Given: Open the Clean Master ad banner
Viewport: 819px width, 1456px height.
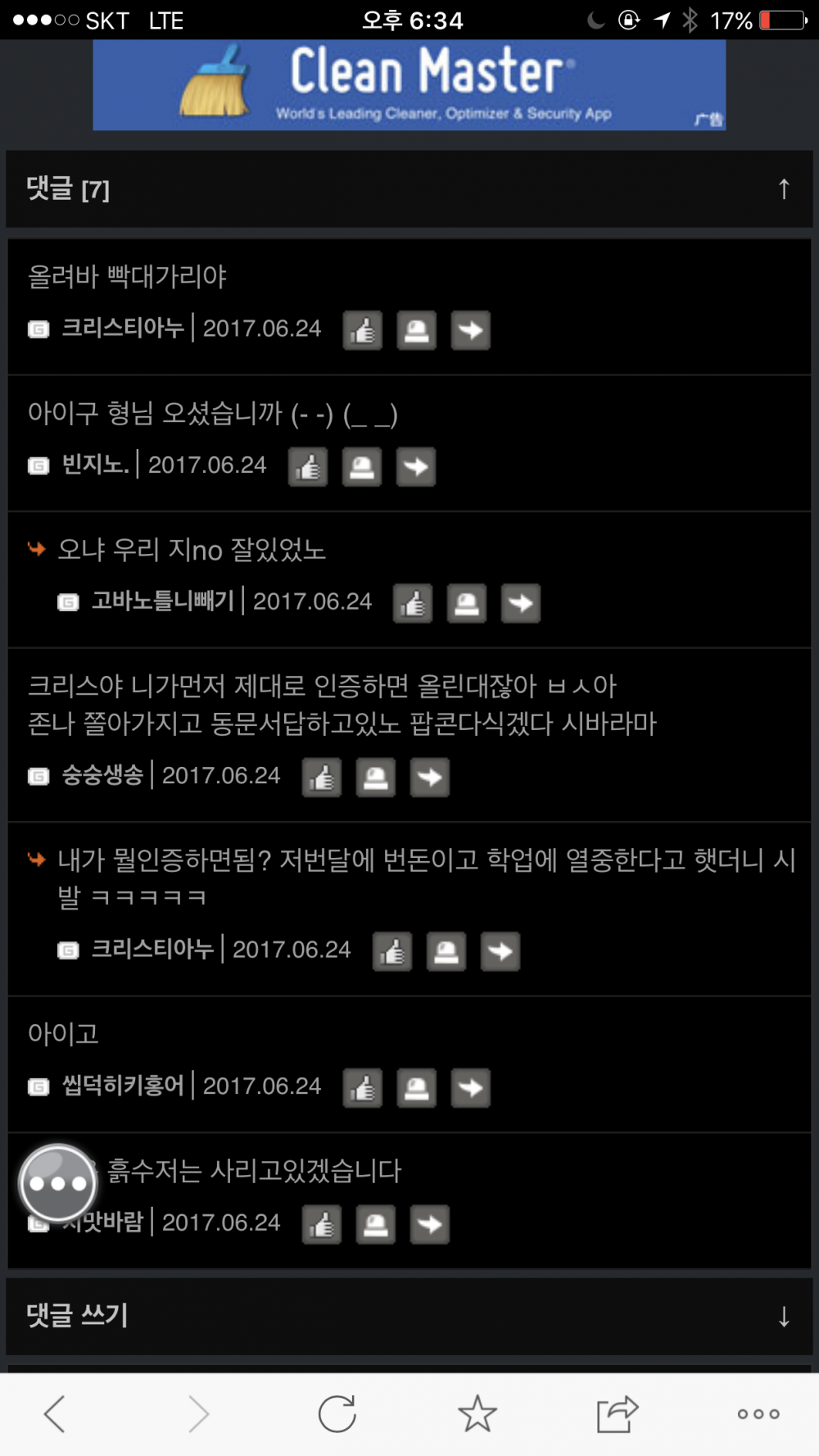Looking at the screenshot, I should (x=409, y=85).
